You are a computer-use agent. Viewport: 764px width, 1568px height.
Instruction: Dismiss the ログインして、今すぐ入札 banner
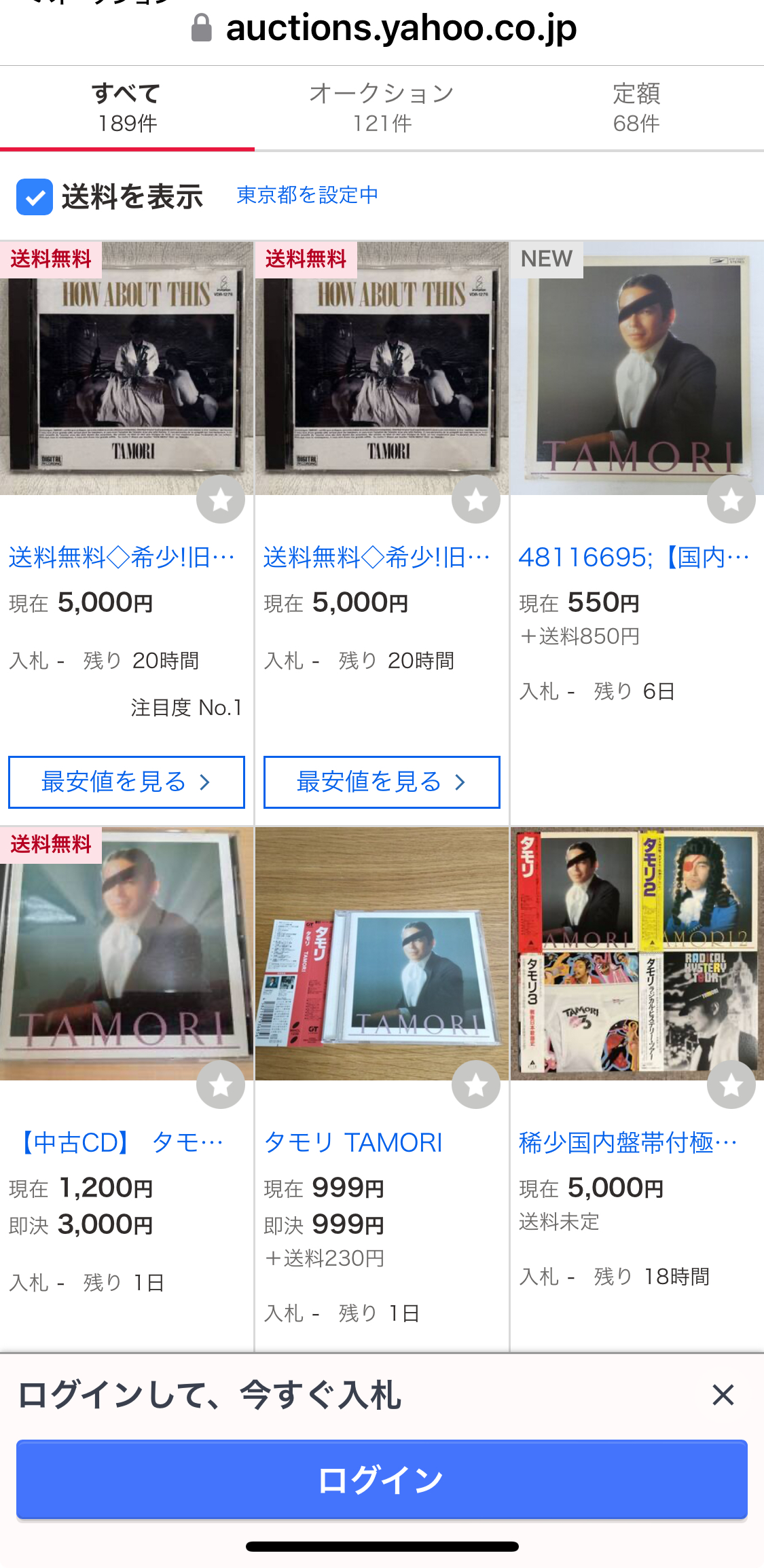[723, 1396]
